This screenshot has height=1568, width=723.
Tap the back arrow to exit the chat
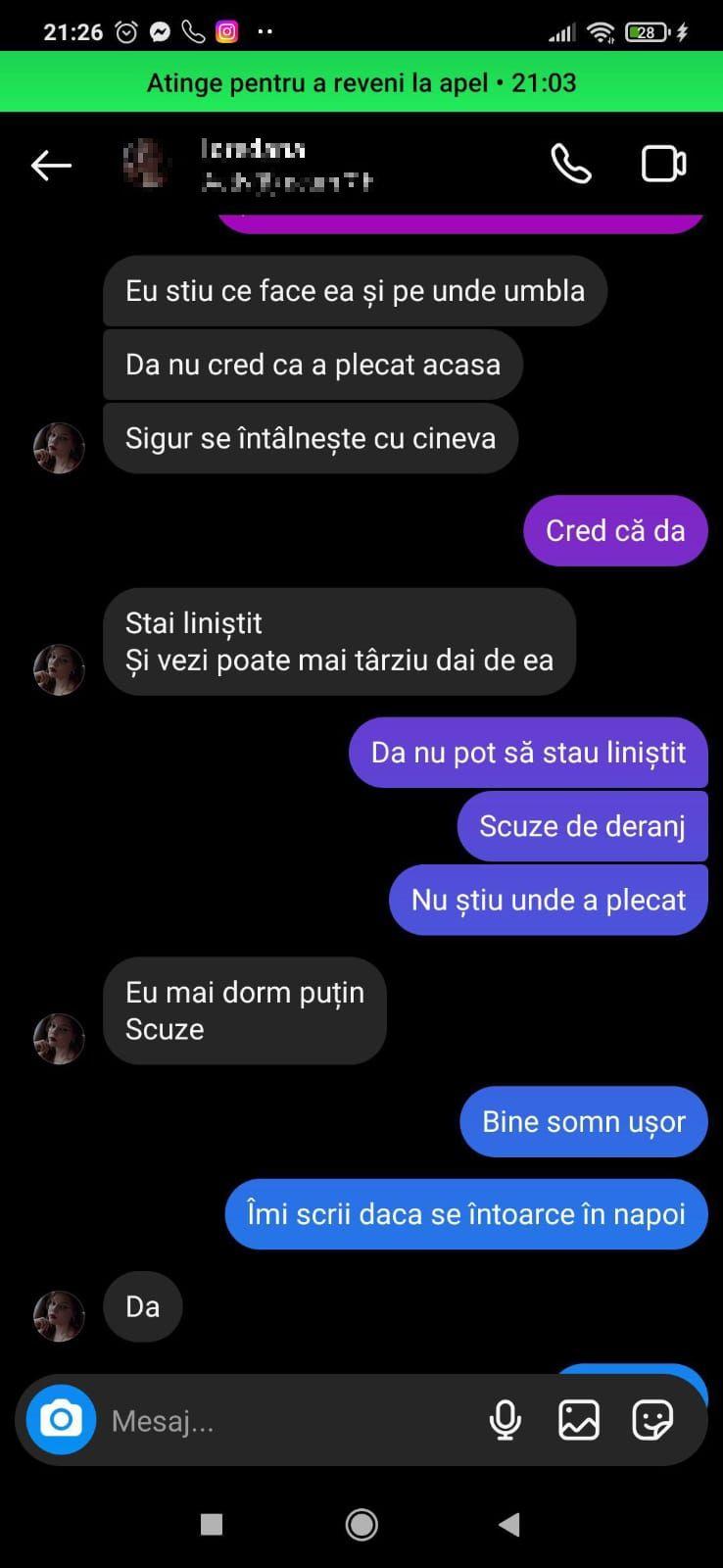[51, 165]
